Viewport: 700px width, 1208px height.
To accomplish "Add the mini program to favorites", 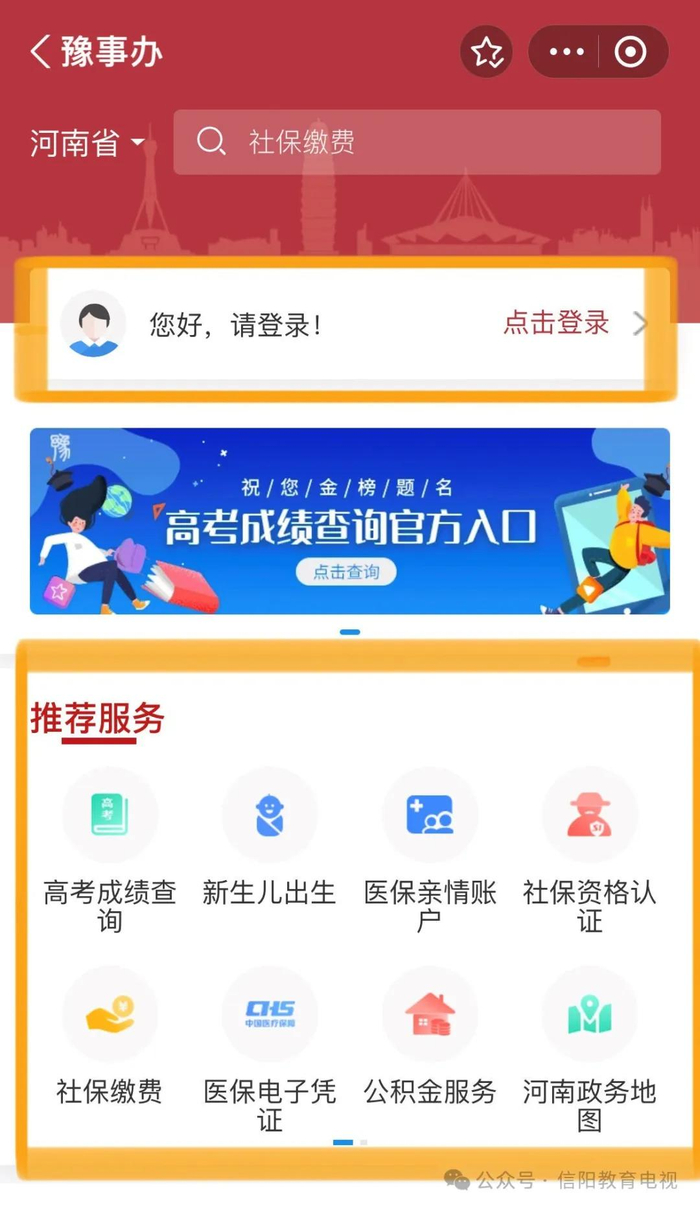I will pyautogui.click(x=487, y=52).
